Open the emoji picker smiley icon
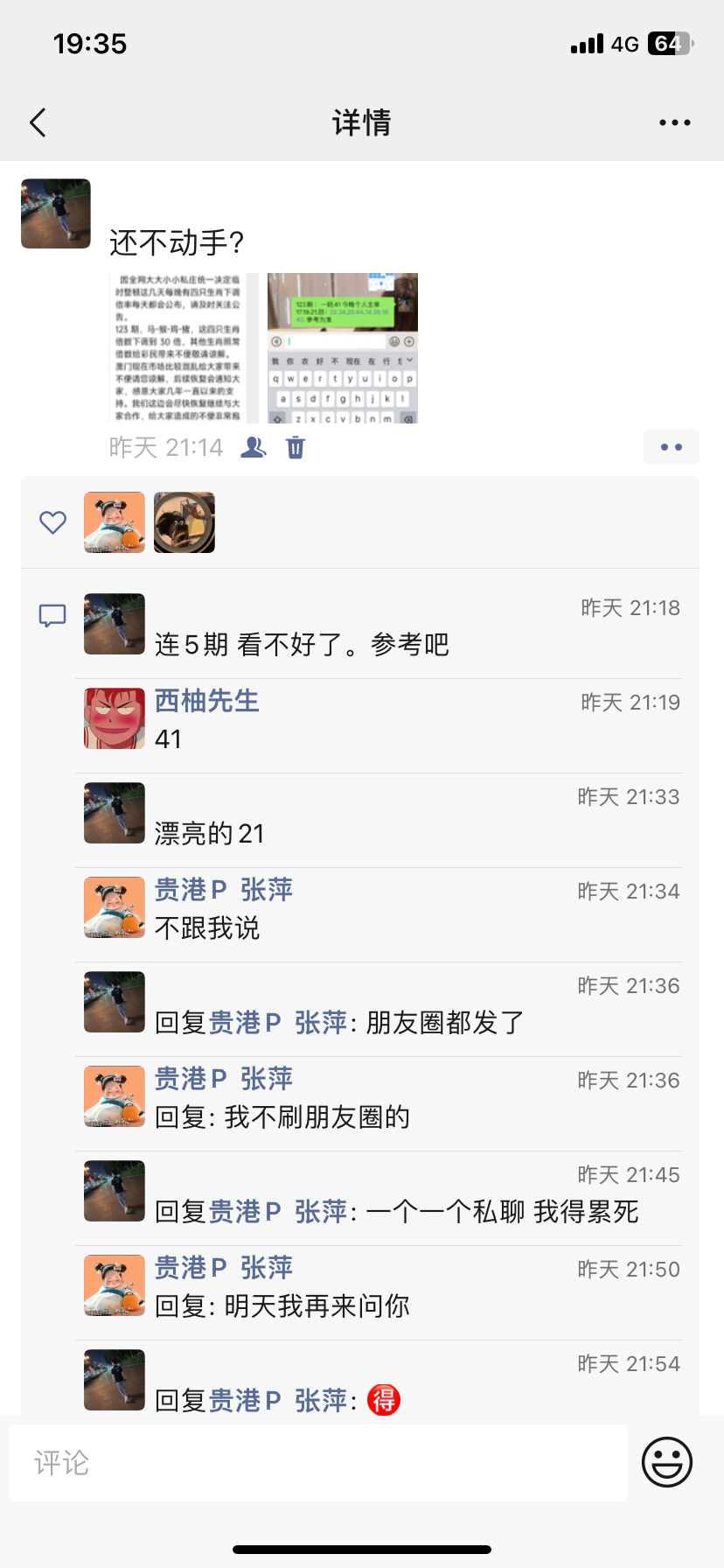Viewport: 724px width, 1568px height. (x=667, y=1462)
